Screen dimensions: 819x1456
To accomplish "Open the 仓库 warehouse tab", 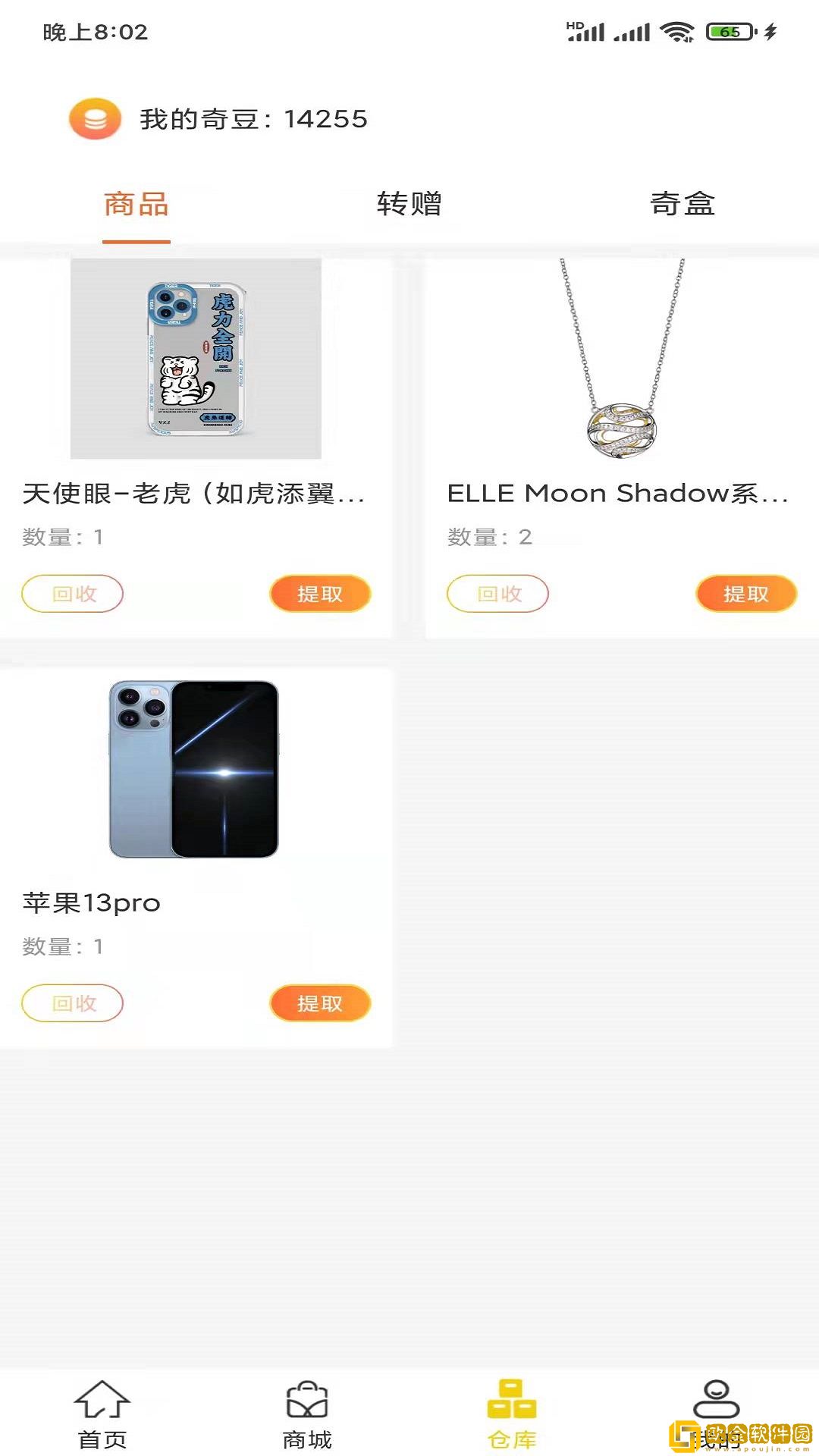I will coord(512,1414).
